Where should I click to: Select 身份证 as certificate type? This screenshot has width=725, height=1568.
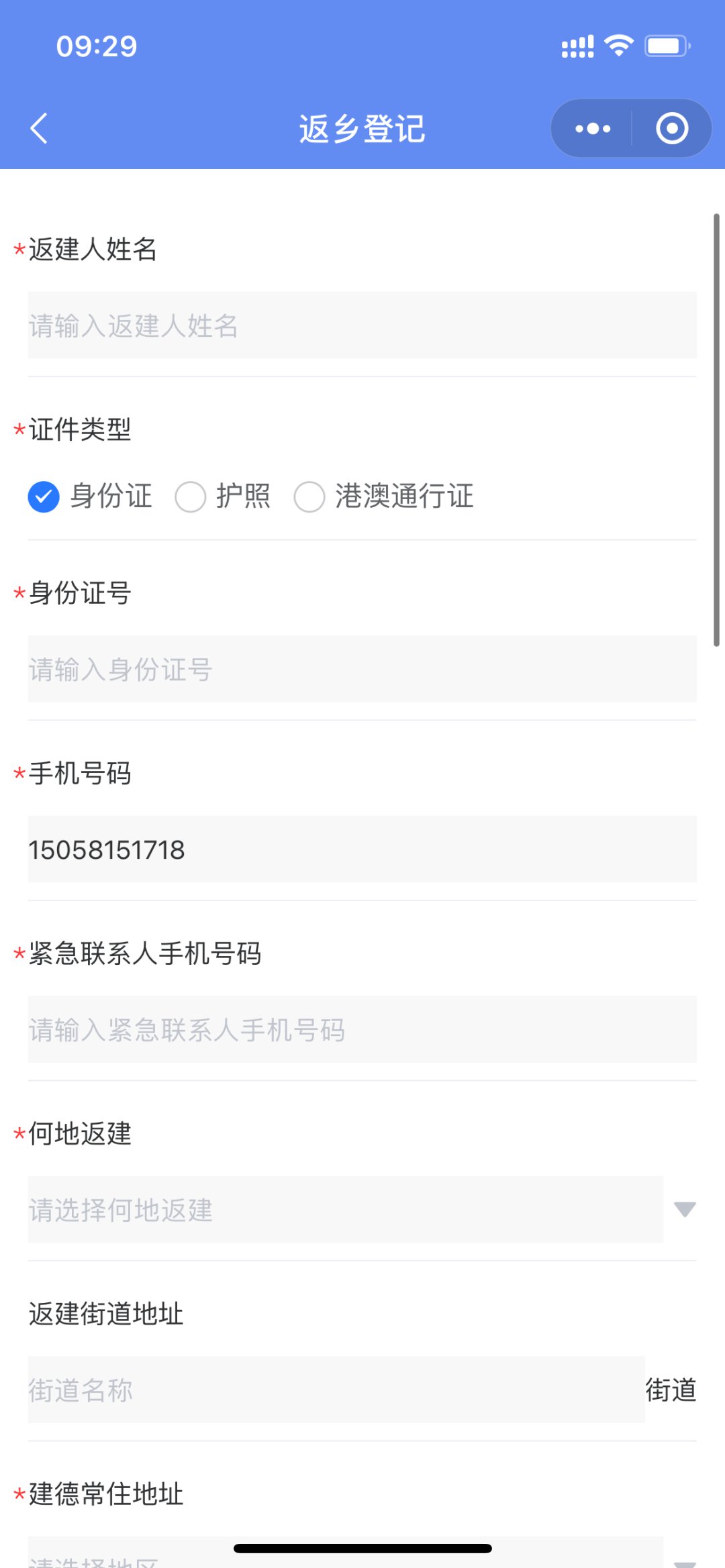[44, 497]
